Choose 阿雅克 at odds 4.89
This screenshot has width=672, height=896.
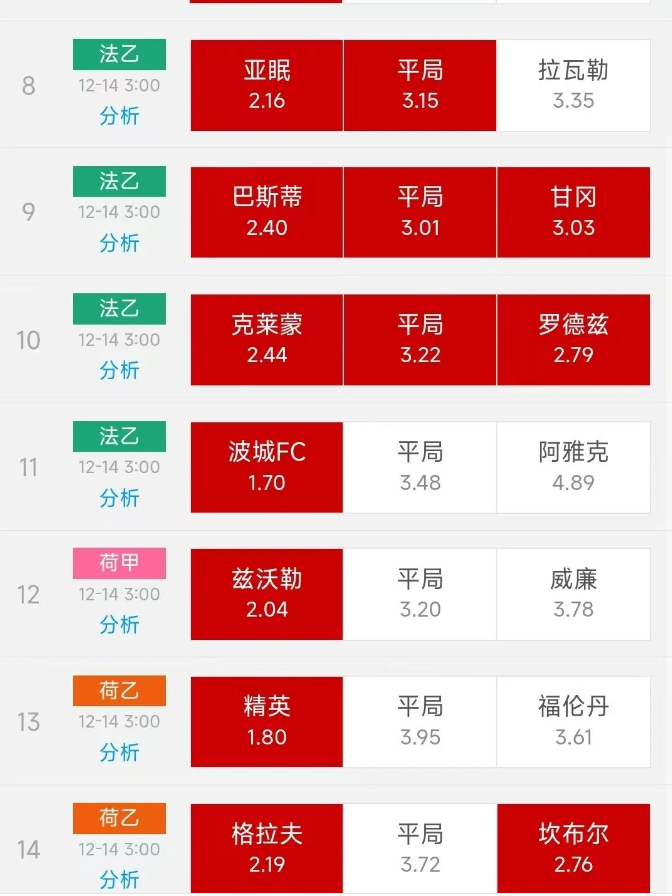point(573,467)
